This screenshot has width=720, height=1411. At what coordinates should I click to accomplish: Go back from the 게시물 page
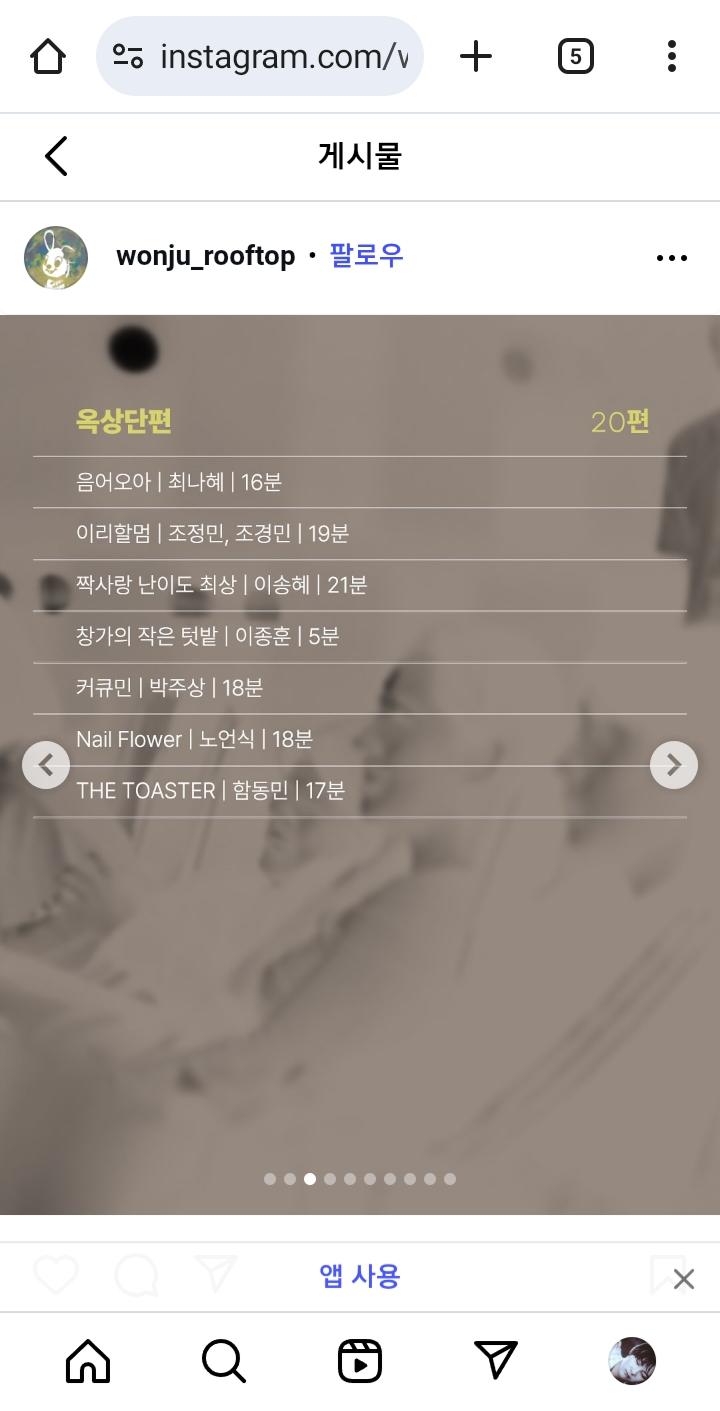56,156
